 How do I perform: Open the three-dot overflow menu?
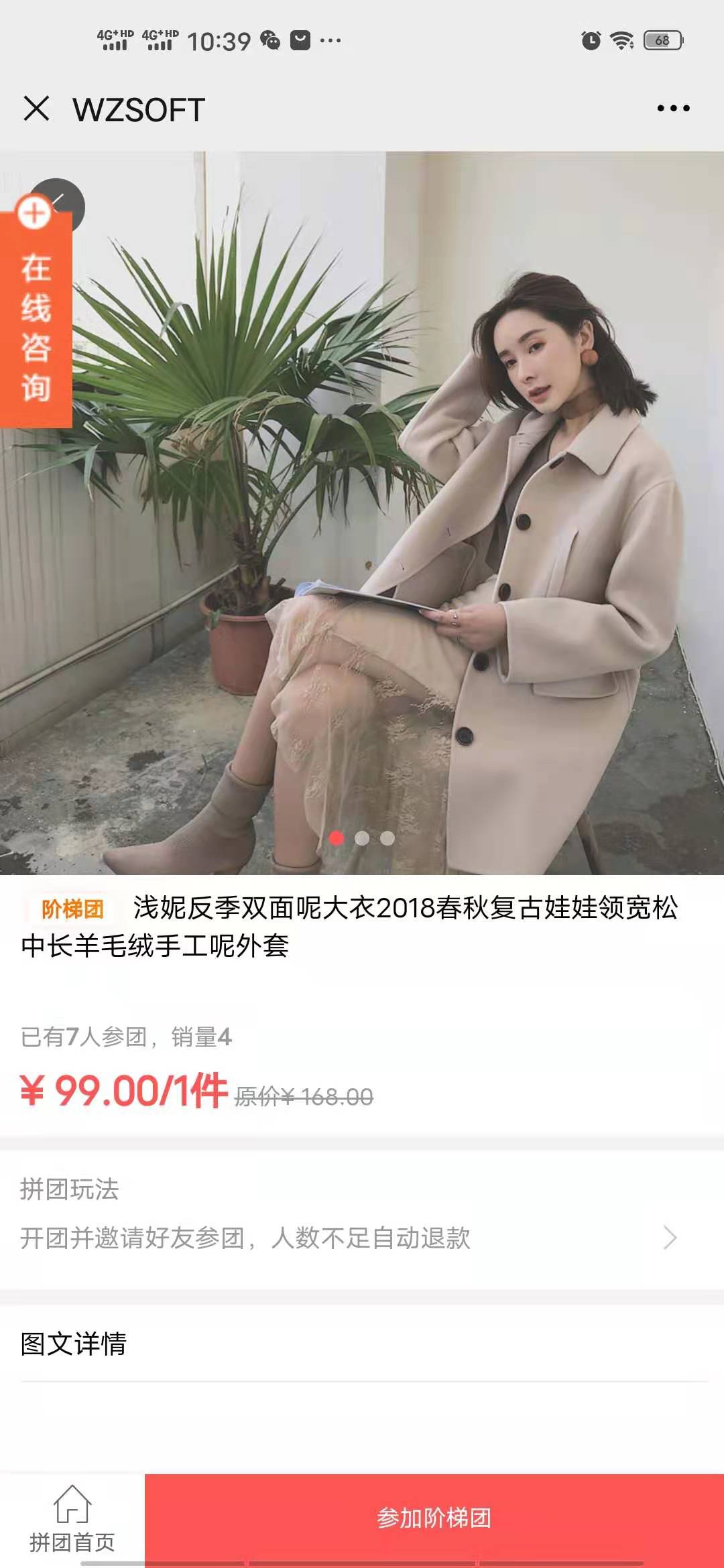(x=673, y=109)
